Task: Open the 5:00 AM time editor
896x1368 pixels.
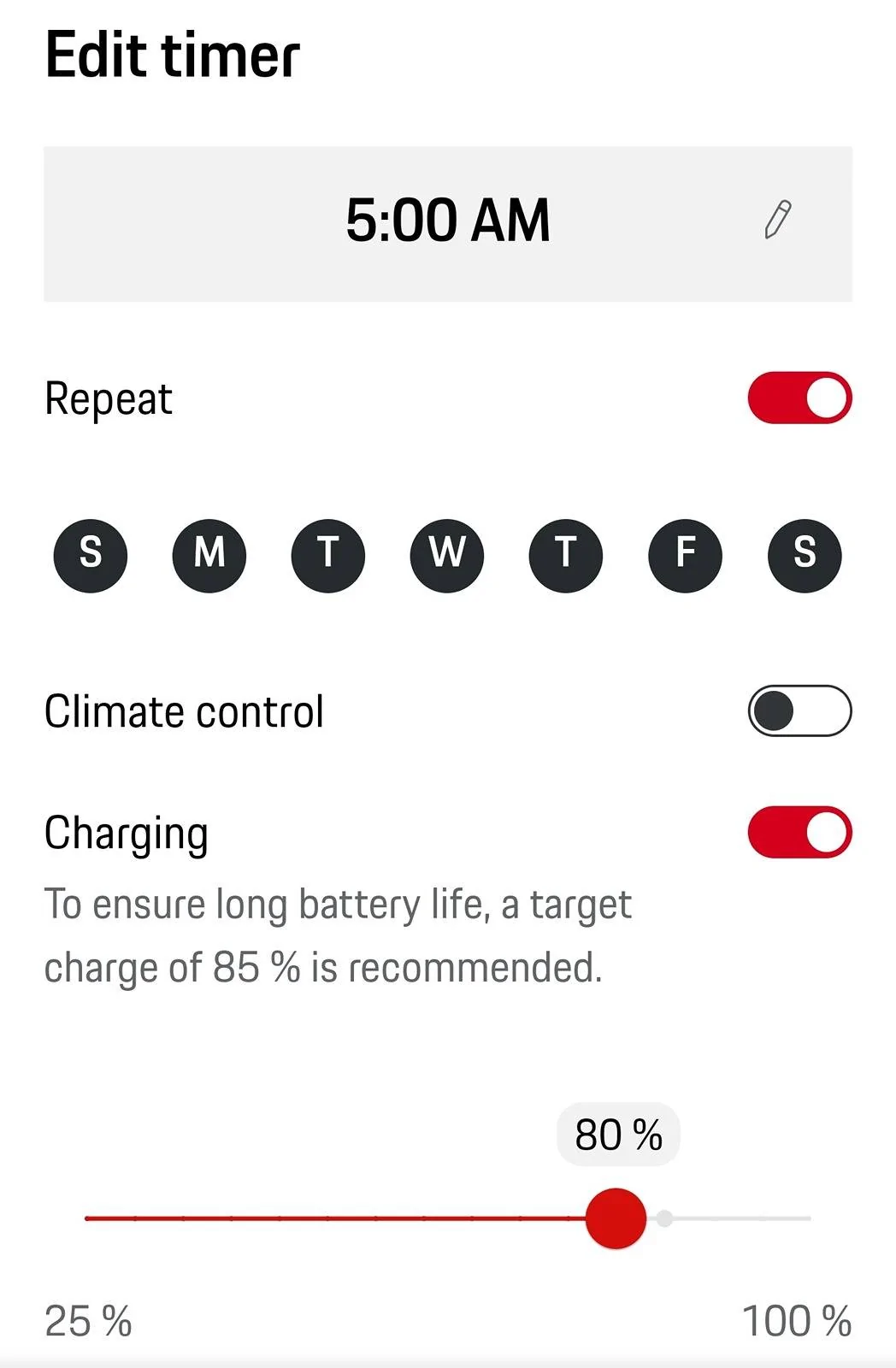Action: pyautogui.click(x=448, y=221)
